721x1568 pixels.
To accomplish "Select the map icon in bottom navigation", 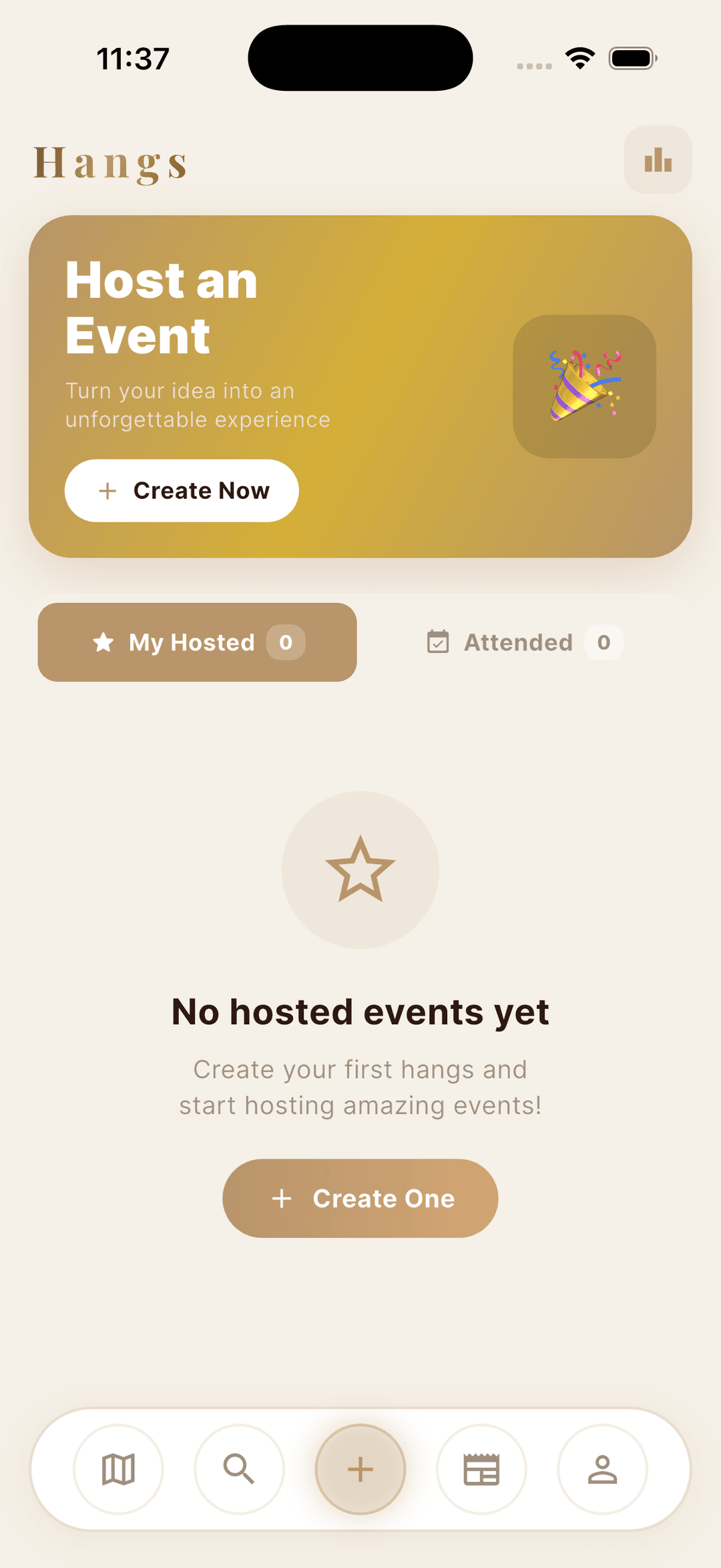I will (117, 1470).
